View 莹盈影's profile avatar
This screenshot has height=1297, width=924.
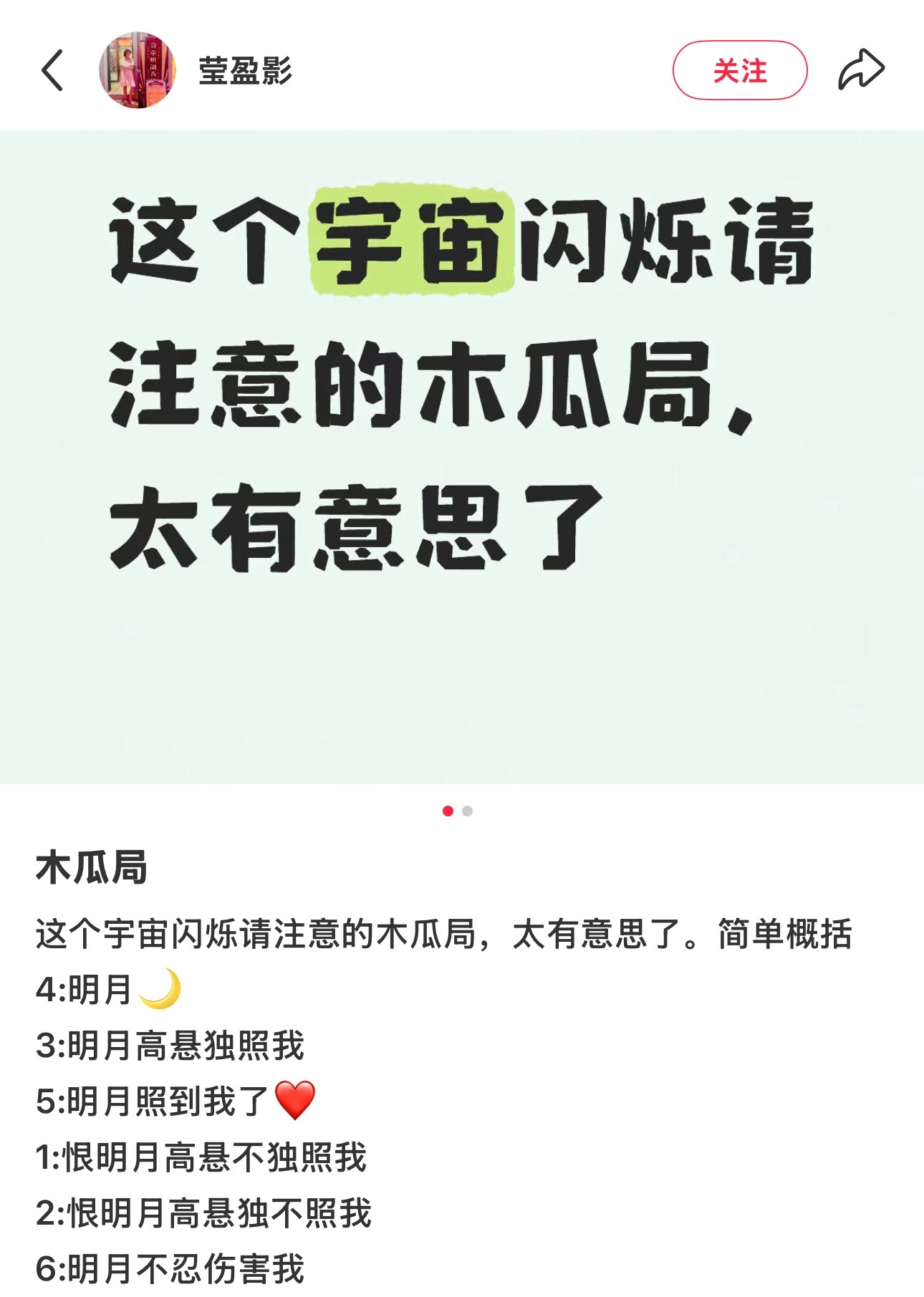[138, 68]
